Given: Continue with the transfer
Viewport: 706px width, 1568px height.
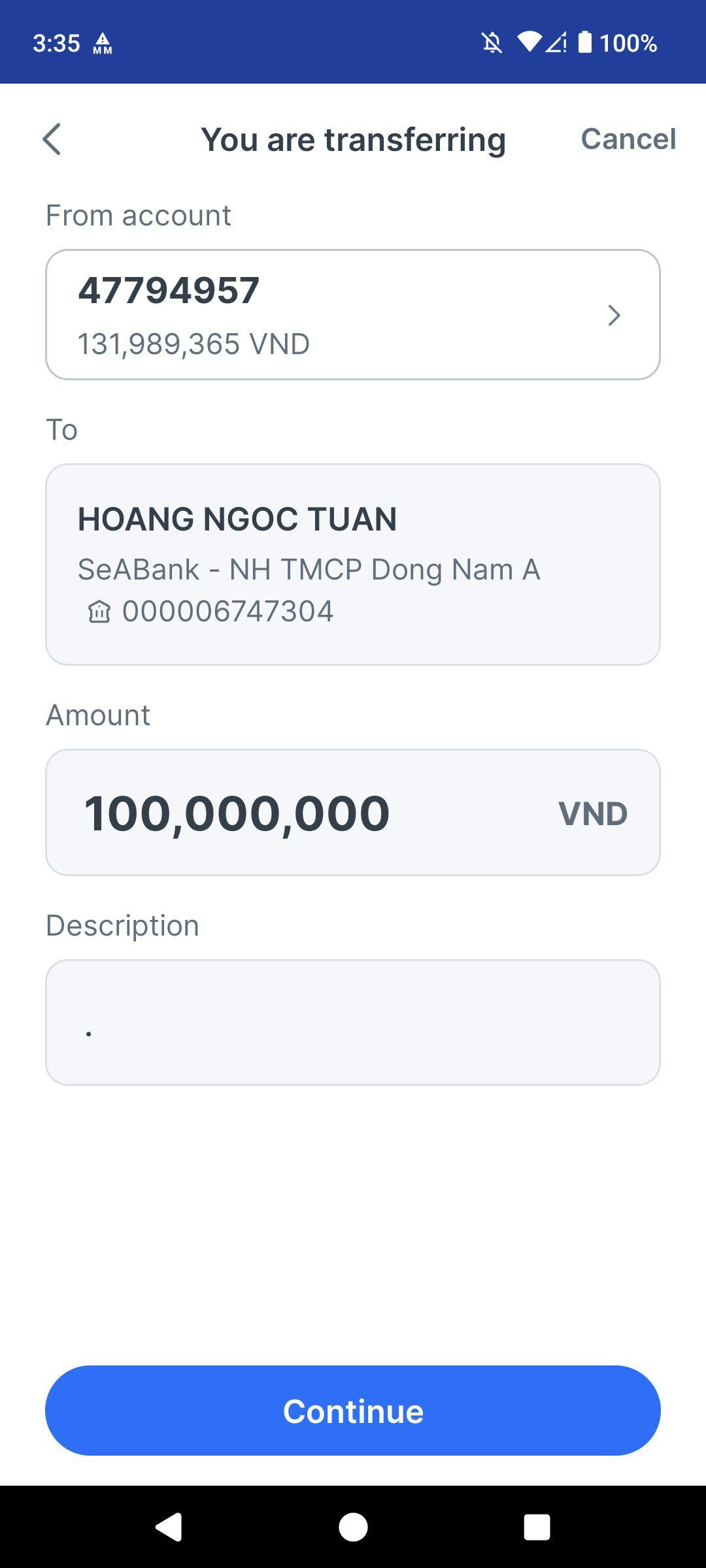Looking at the screenshot, I should coord(353,1411).
